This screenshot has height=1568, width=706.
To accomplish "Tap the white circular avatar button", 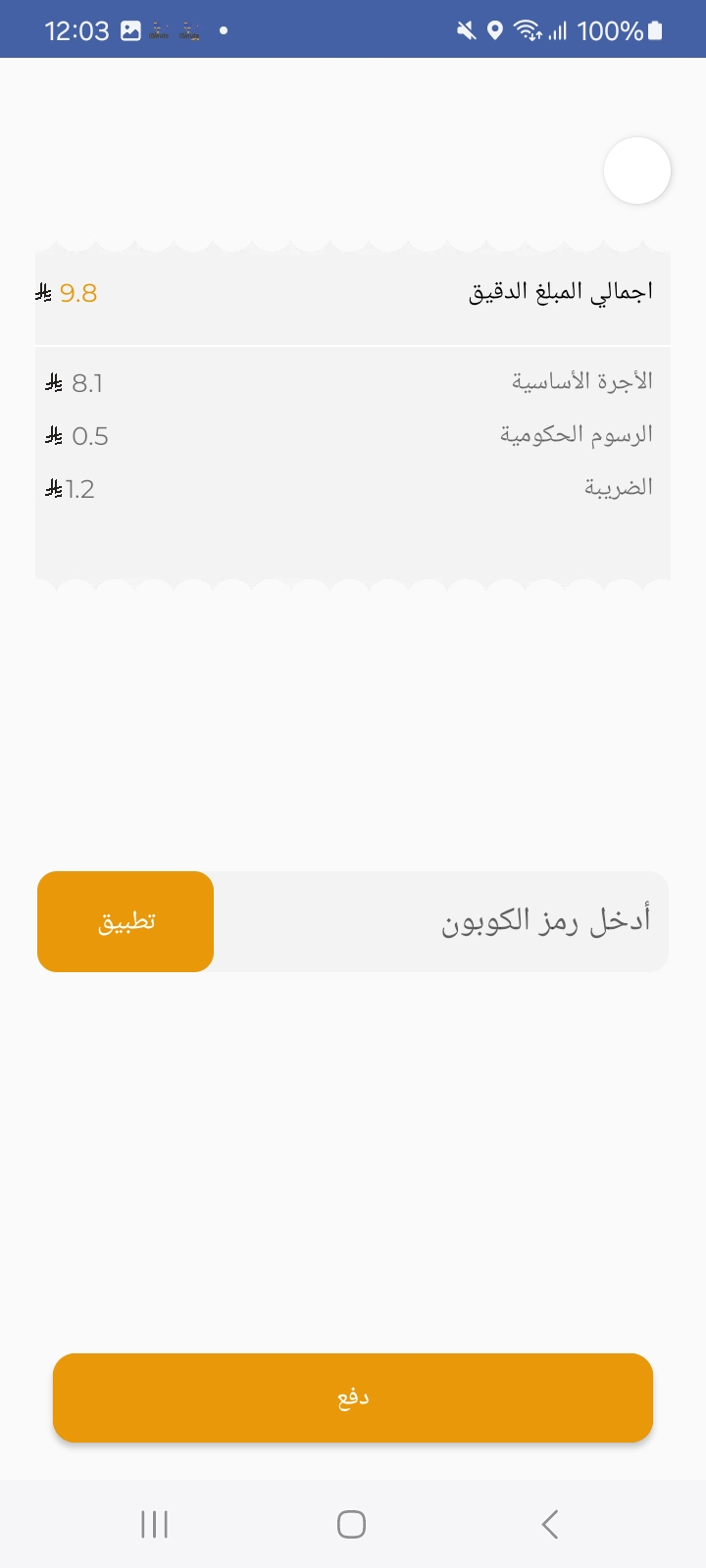I will (637, 171).
